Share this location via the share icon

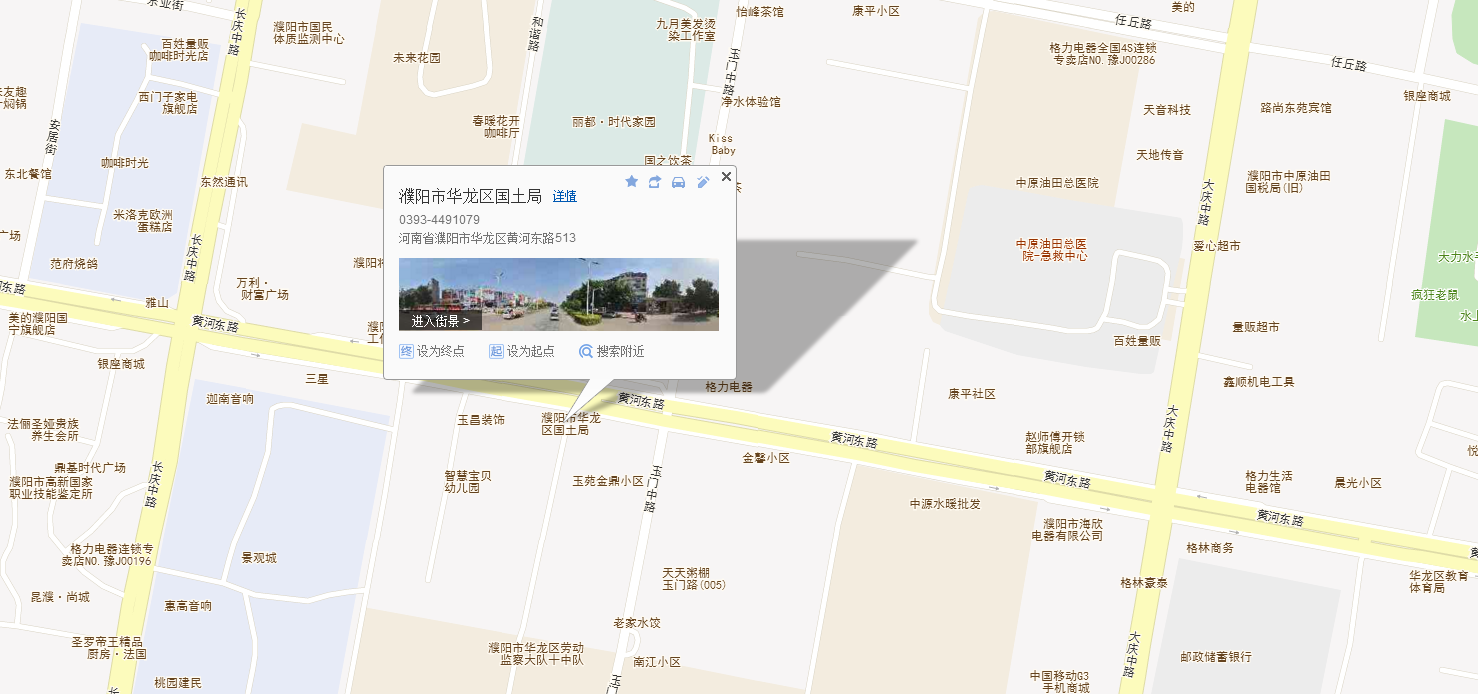tap(655, 182)
